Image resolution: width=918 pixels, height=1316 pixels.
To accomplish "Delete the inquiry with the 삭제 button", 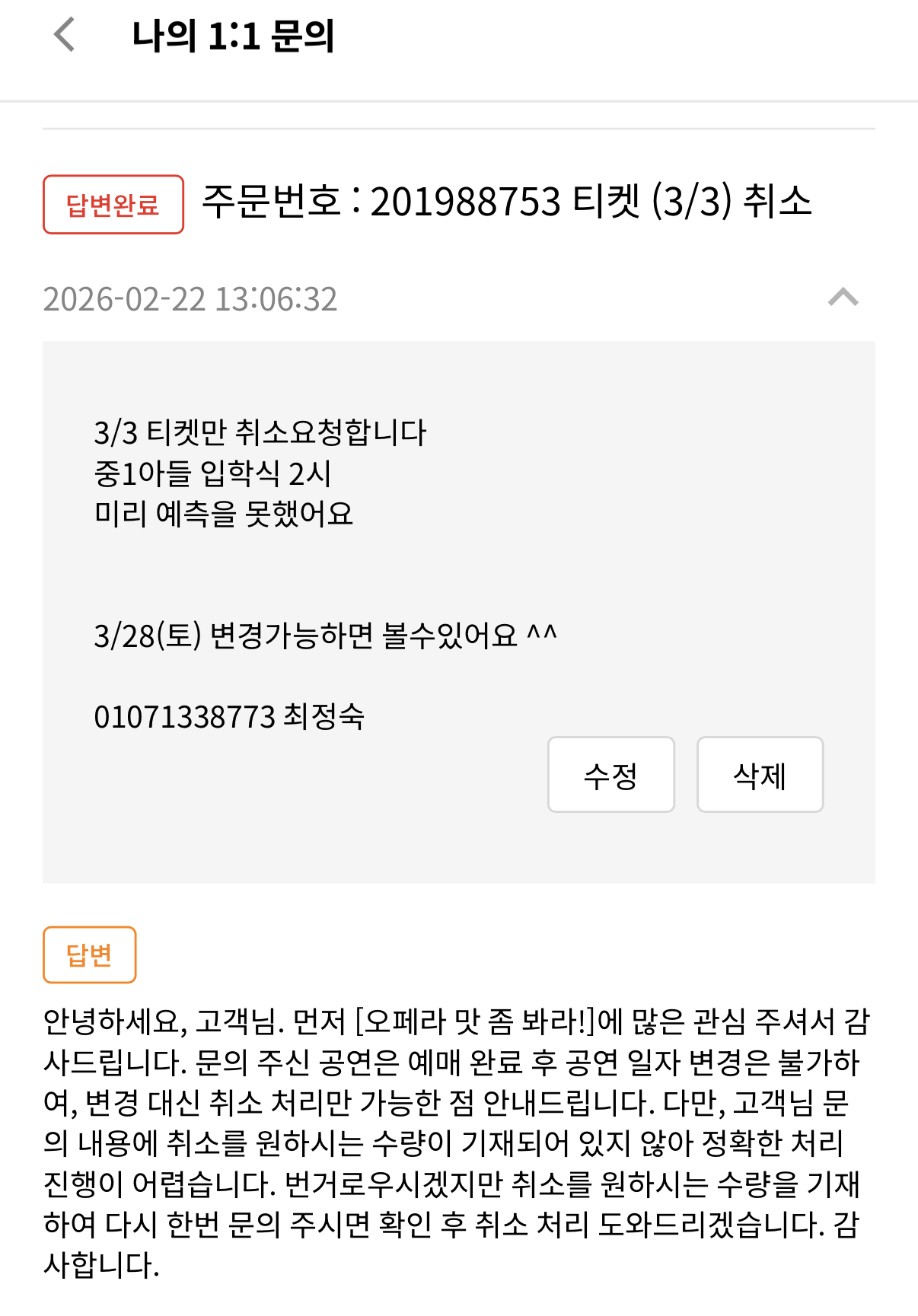I will click(x=760, y=775).
